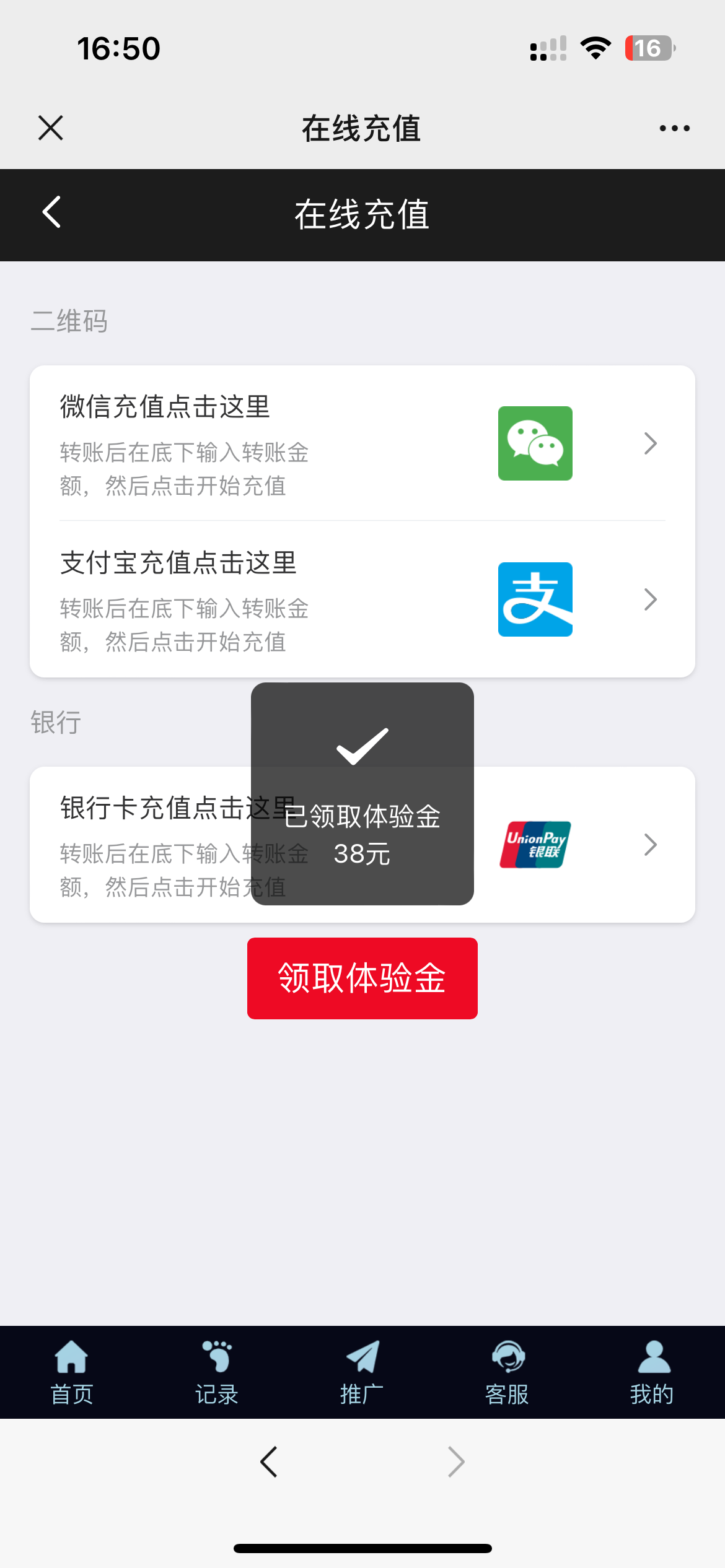Open the three-dot overflow menu
Screen dimensions: 725x1568
coord(674,128)
